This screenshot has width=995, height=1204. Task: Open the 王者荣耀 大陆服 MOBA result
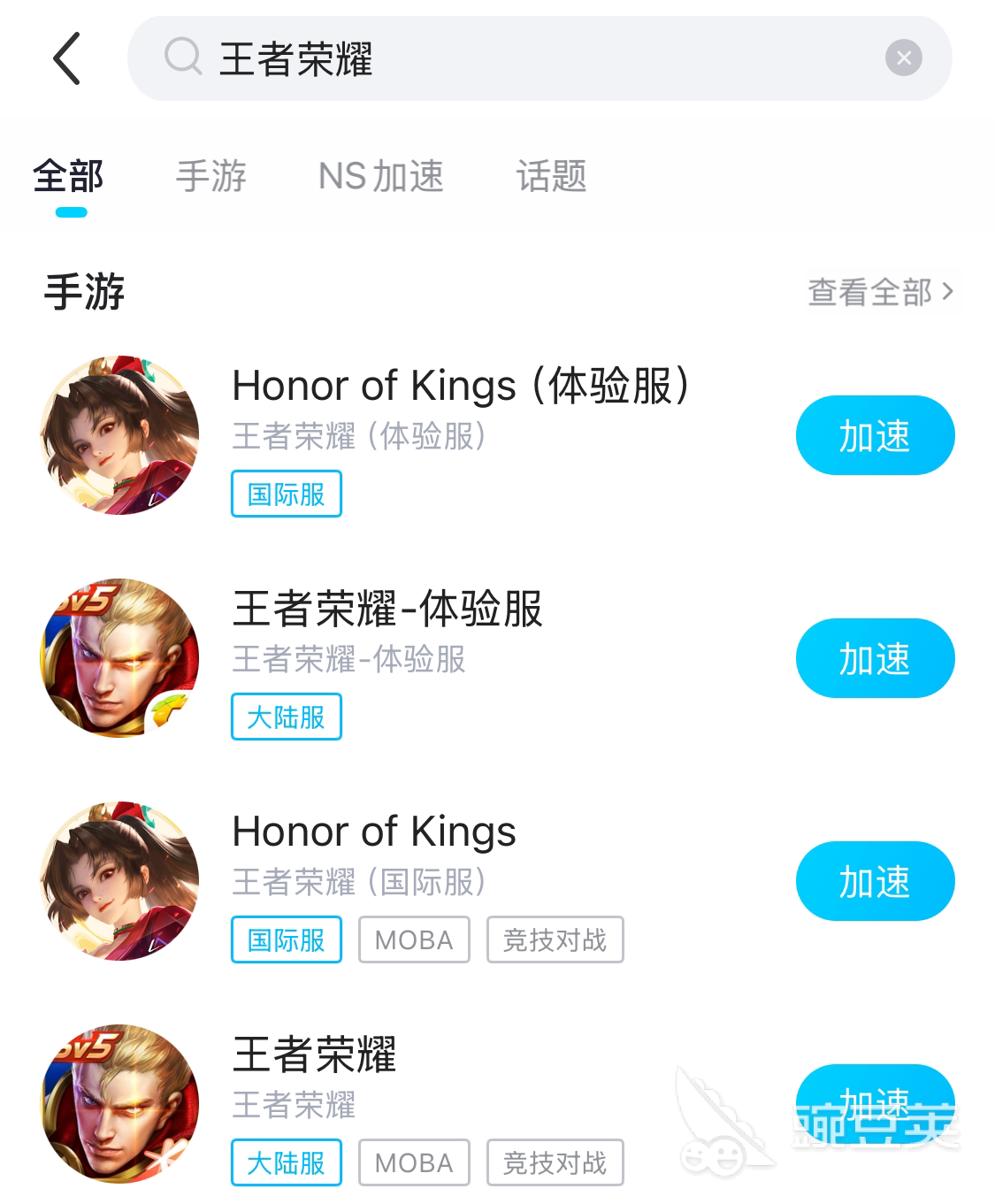(x=315, y=1055)
